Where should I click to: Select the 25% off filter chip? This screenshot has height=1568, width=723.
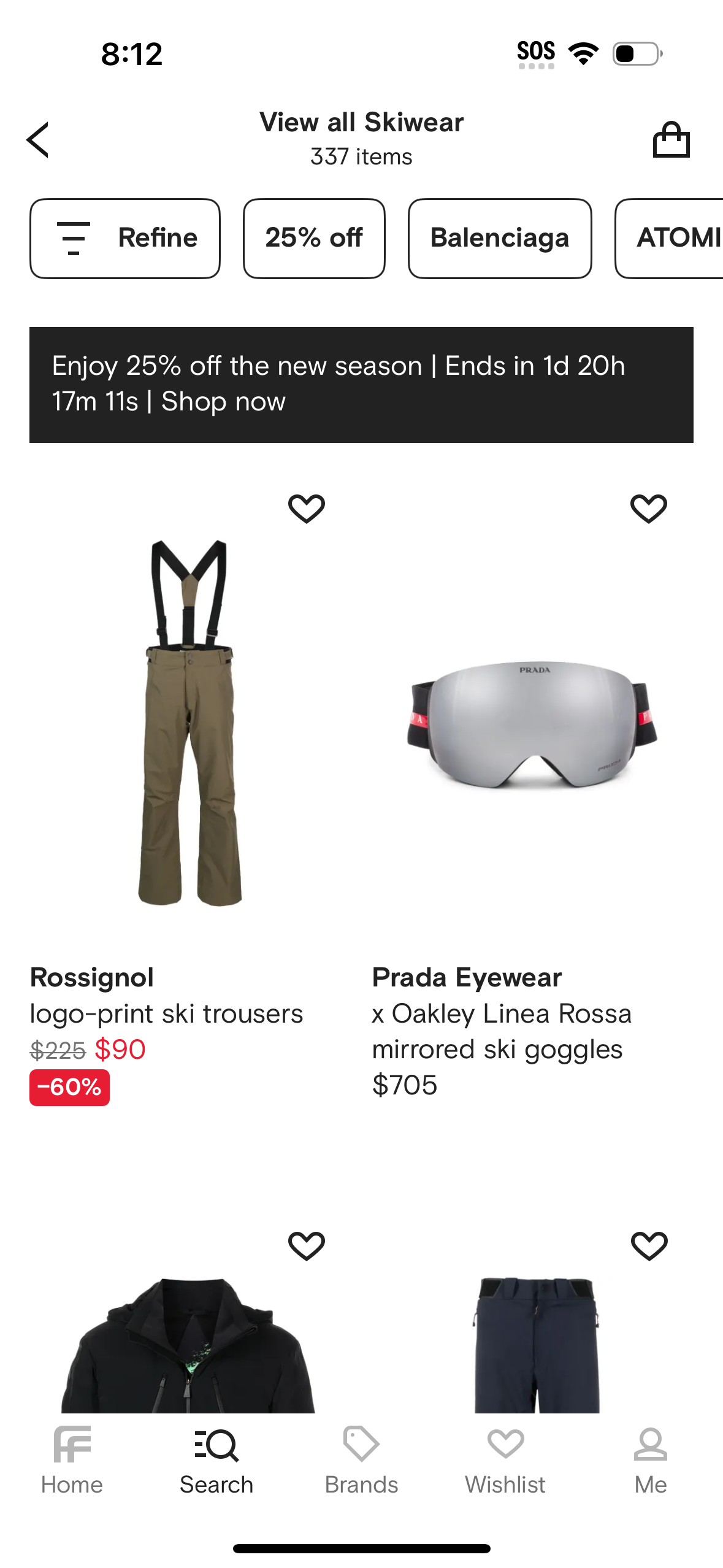[314, 238]
